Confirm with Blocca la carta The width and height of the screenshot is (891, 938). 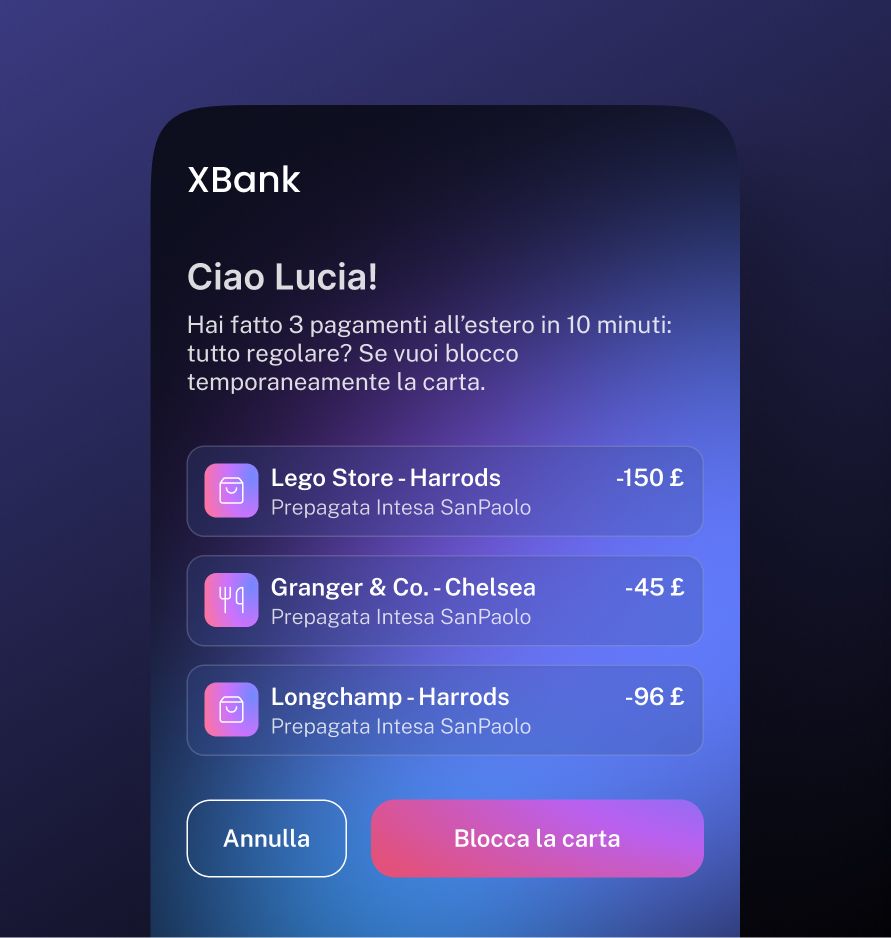coord(537,838)
